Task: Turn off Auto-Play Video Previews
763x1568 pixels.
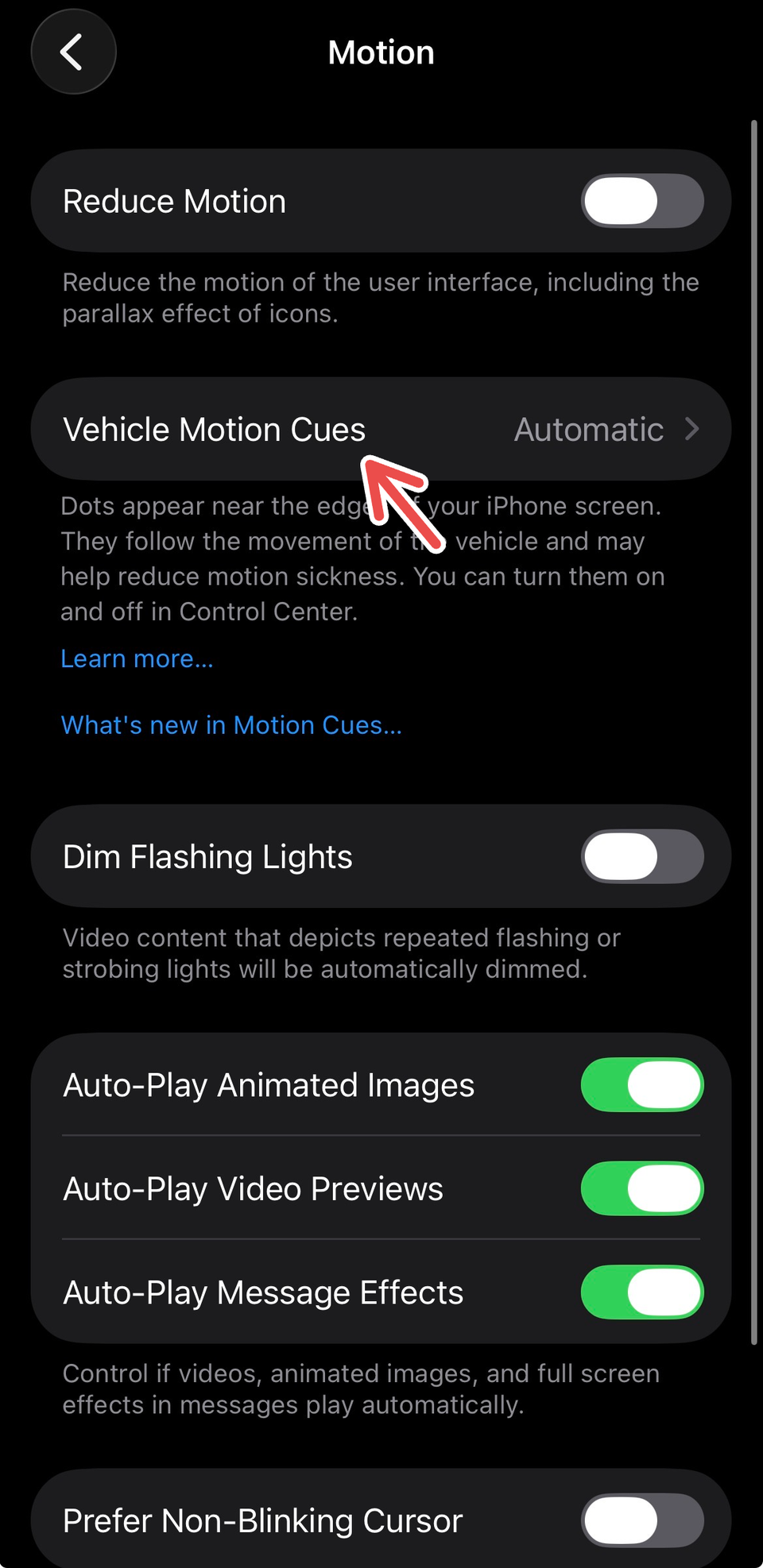Action: [x=641, y=1188]
